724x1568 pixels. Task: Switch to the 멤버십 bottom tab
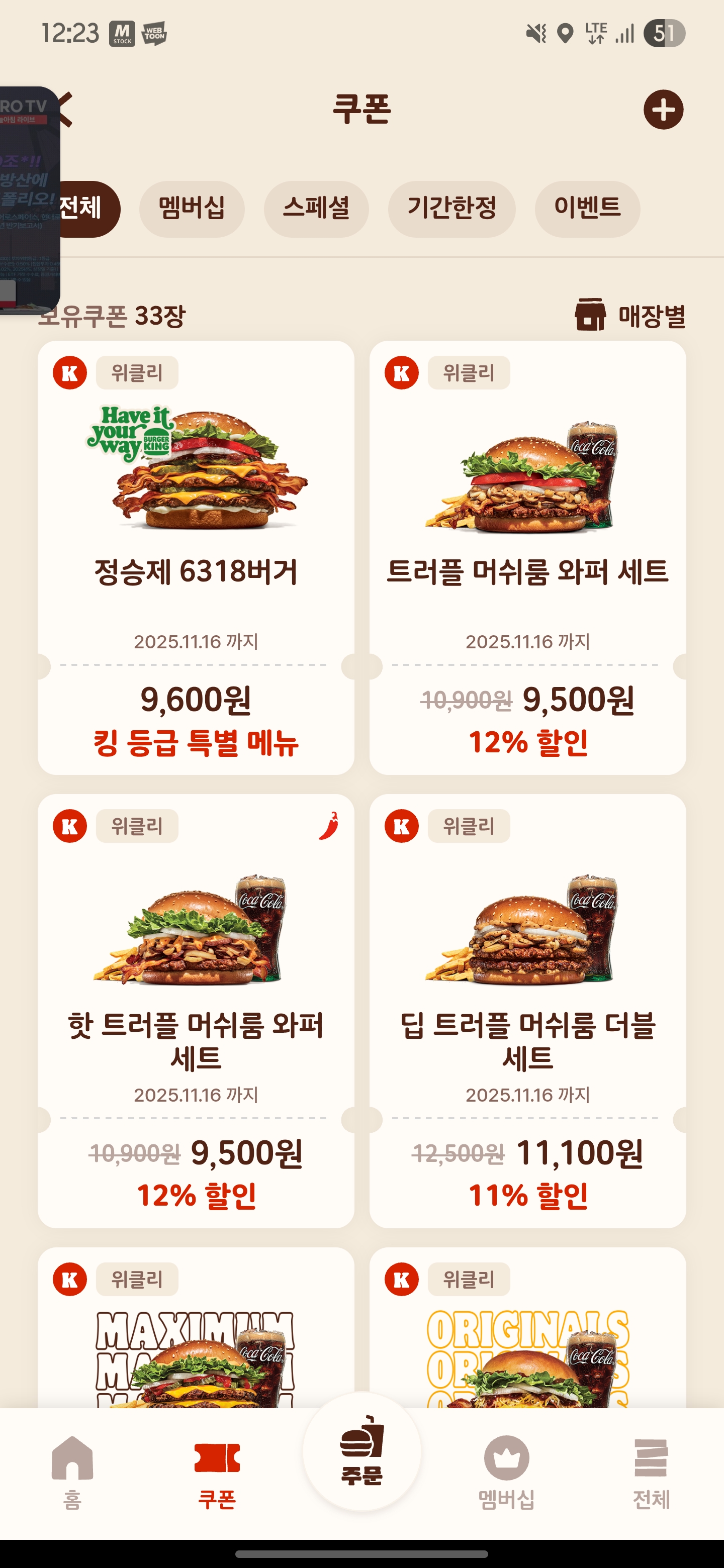(506, 1471)
